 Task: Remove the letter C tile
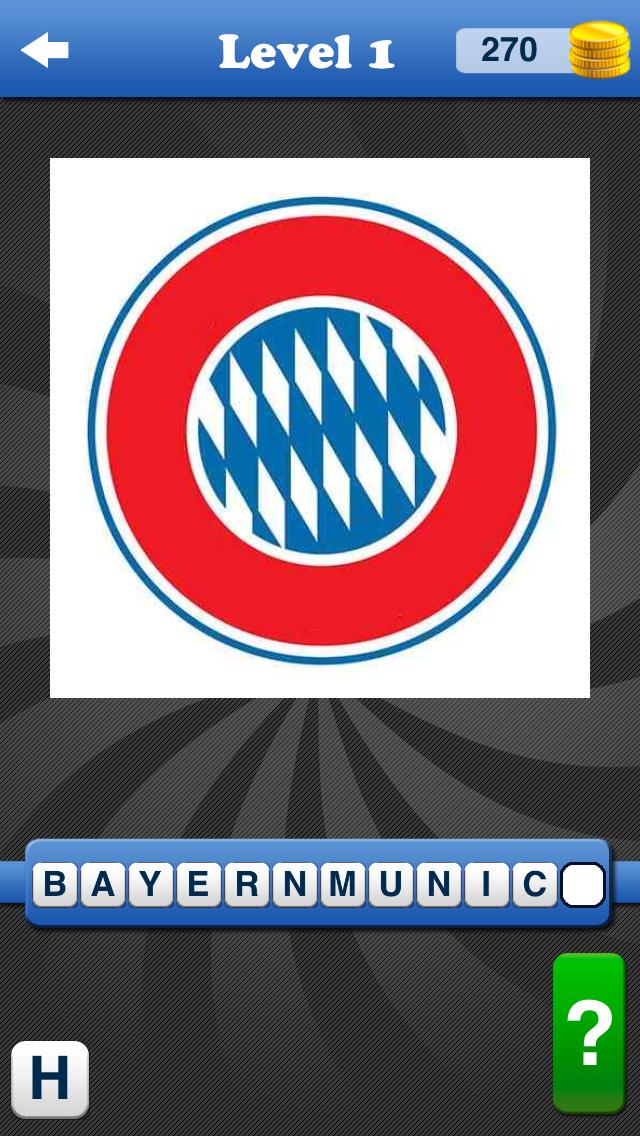(x=535, y=885)
